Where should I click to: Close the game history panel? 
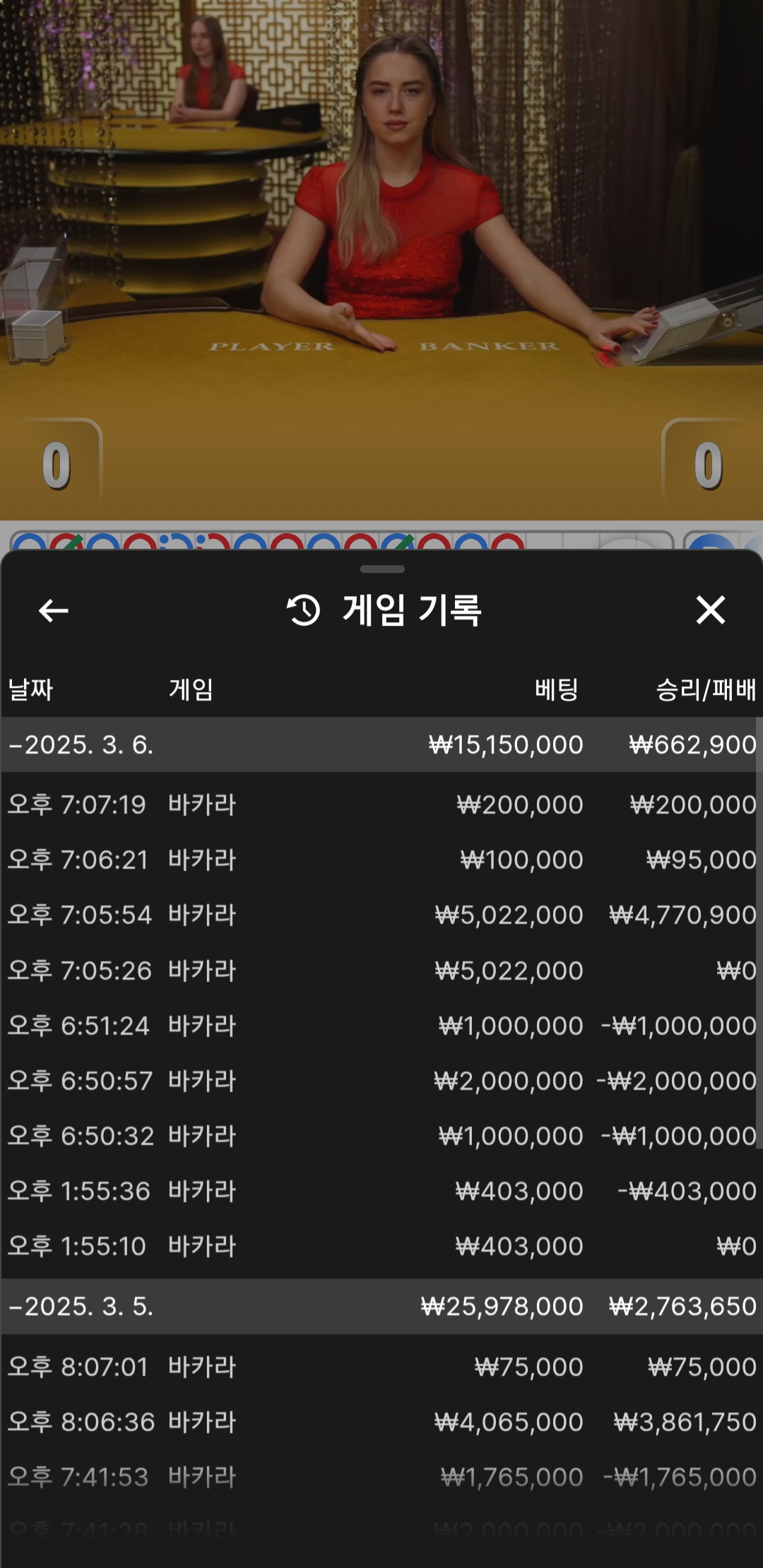click(710, 610)
